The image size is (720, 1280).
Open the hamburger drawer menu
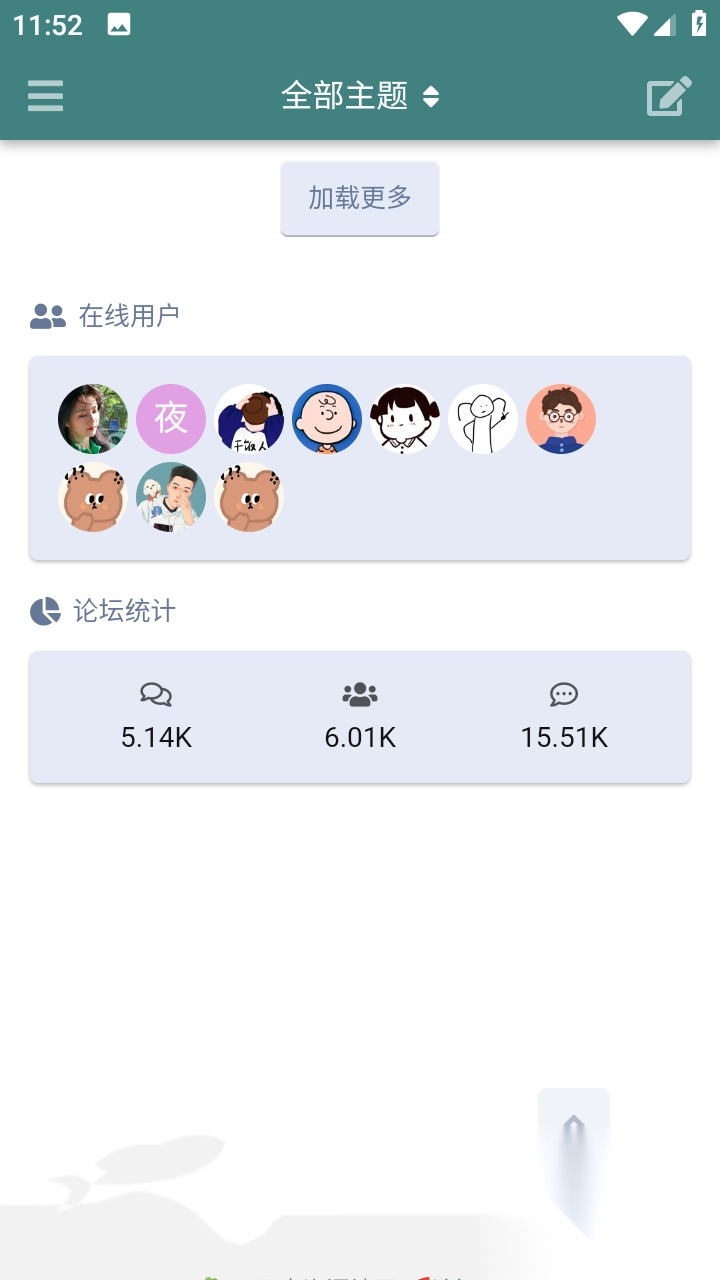pyautogui.click(x=45, y=96)
